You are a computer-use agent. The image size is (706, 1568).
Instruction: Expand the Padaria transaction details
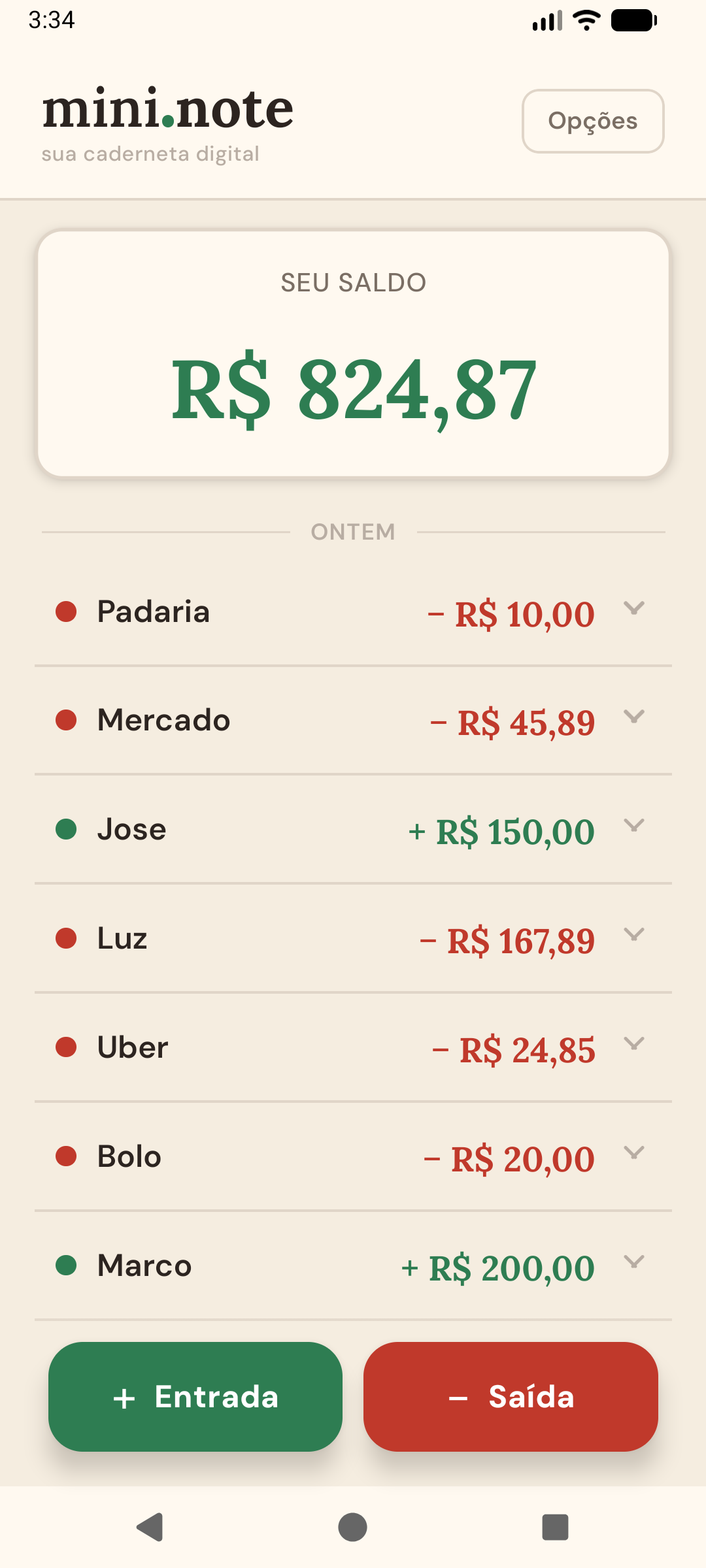(x=633, y=612)
